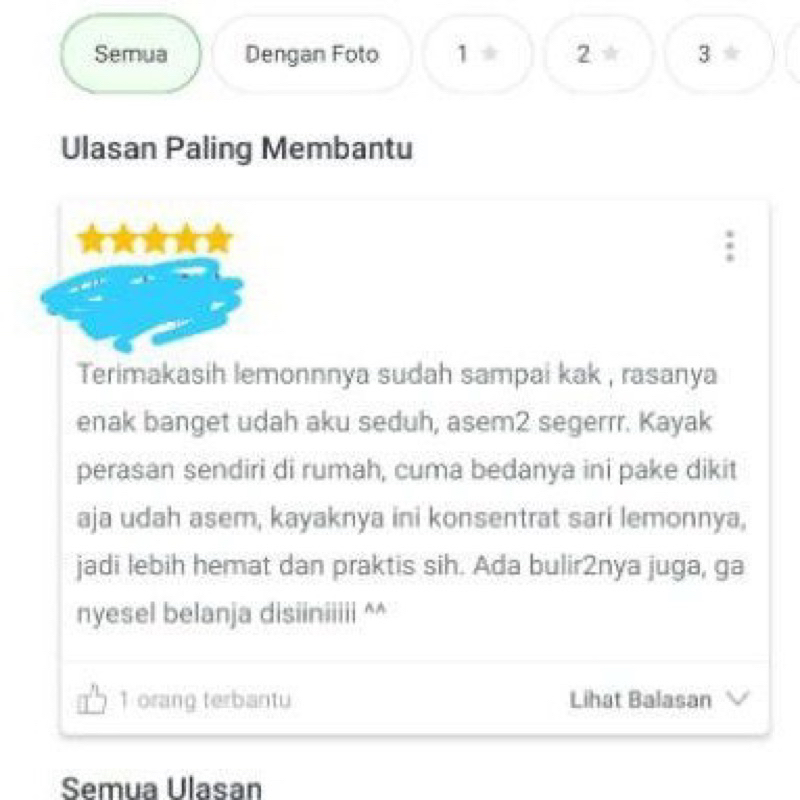Show only 1 star reviews

[x=476, y=54]
